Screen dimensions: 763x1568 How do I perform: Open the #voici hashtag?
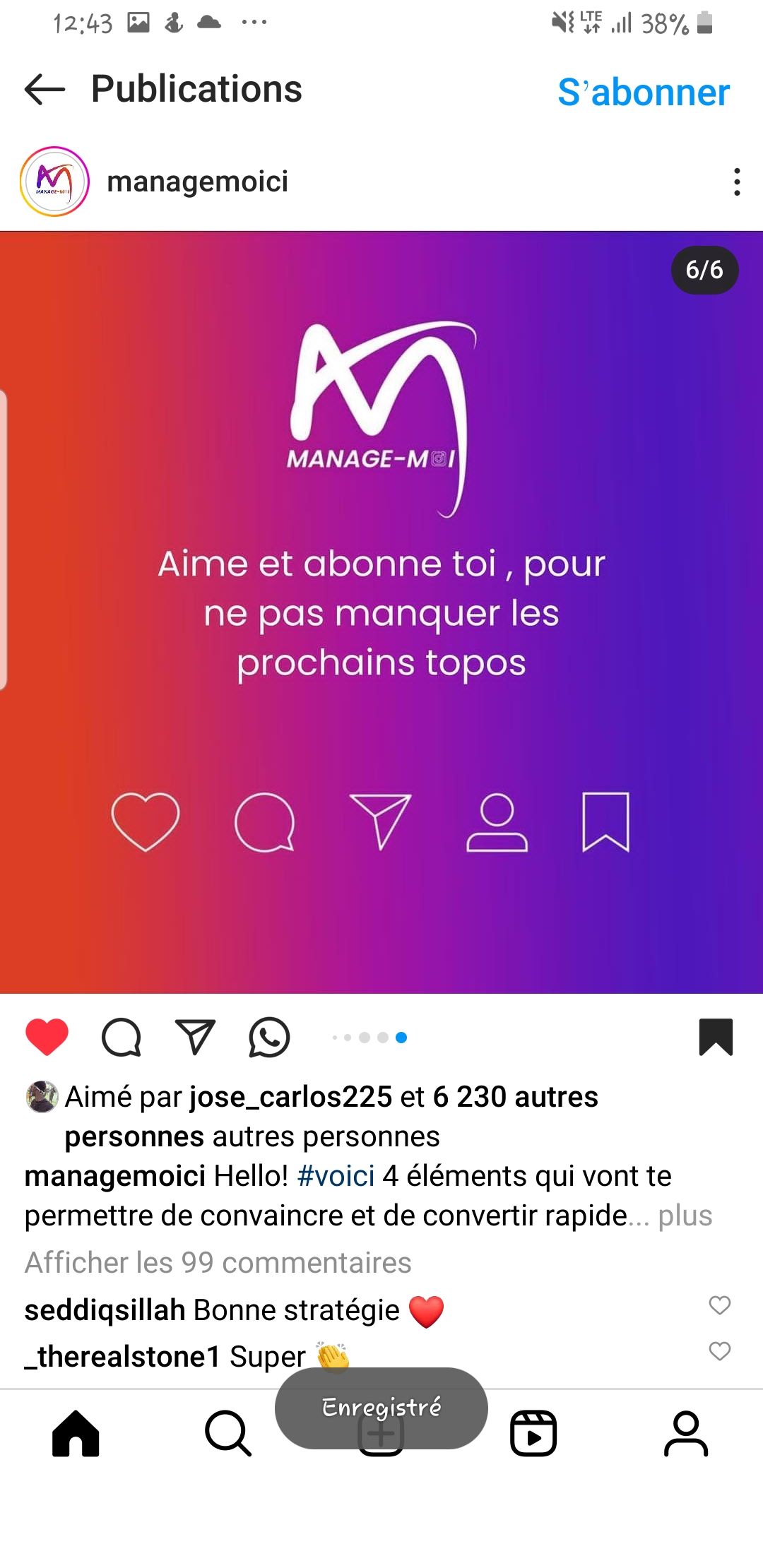click(336, 1176)
